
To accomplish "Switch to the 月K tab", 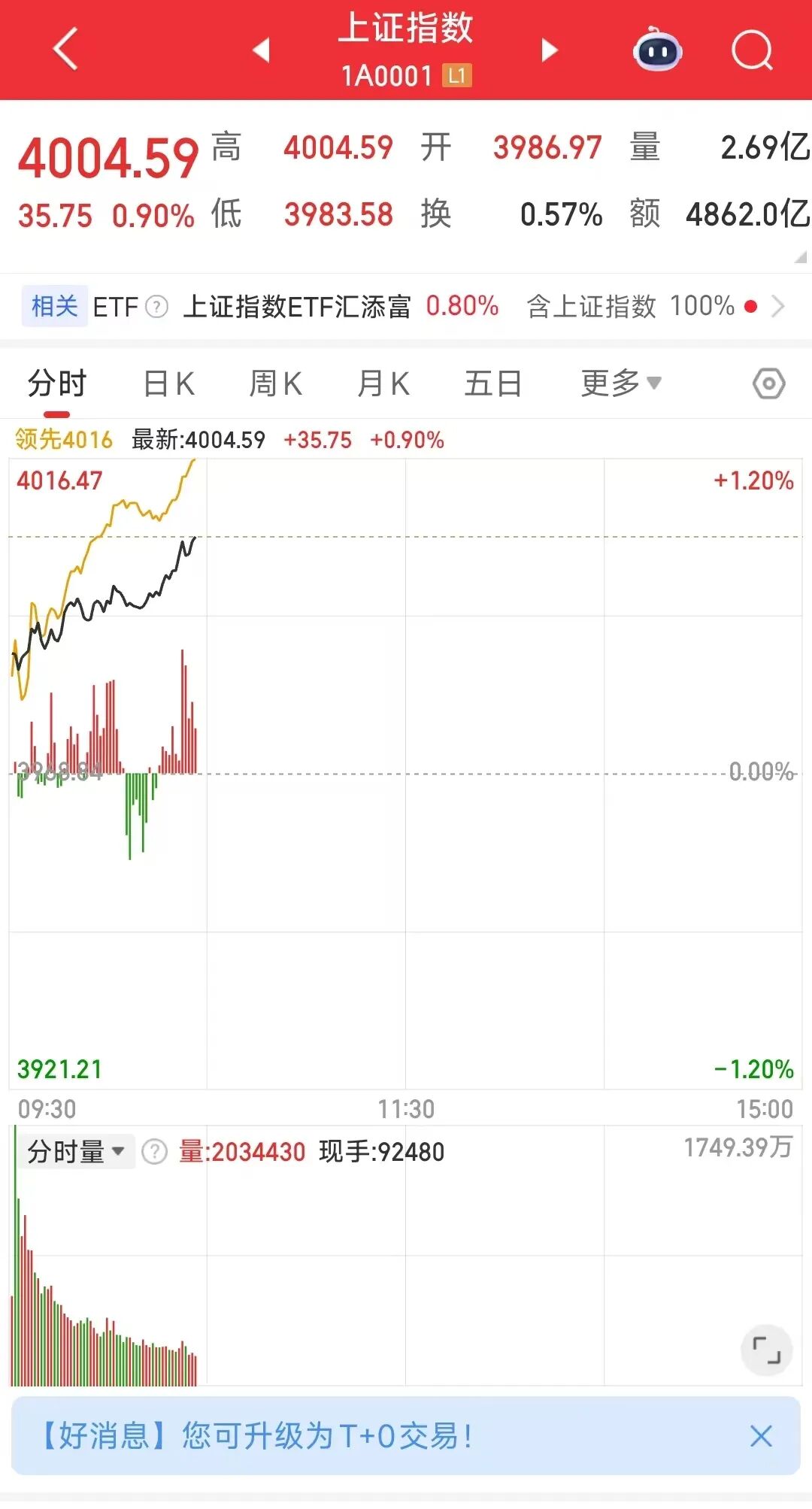I will point(383,384).
